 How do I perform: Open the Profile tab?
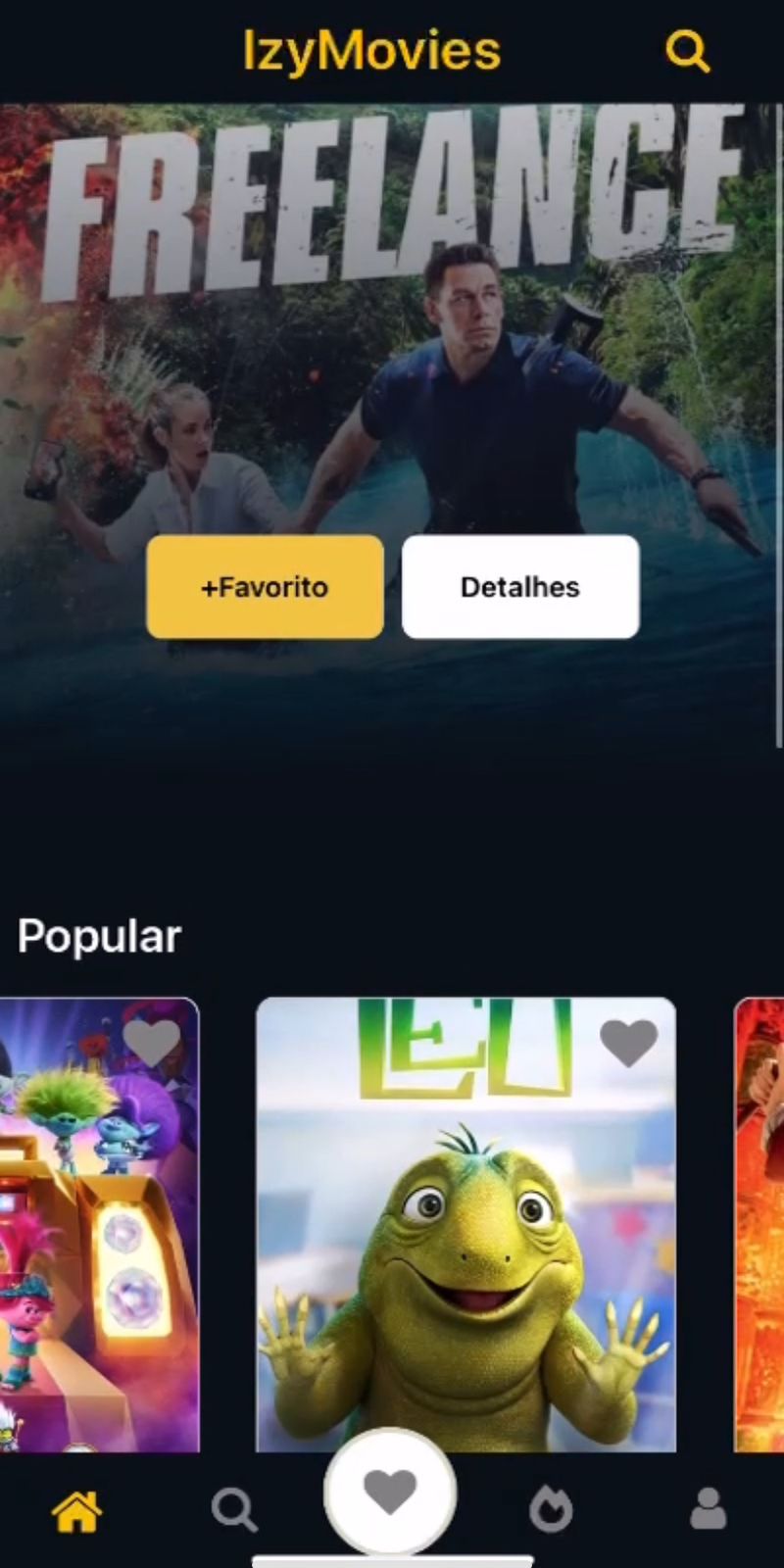pyautogui.click(x=708, y=1510)
